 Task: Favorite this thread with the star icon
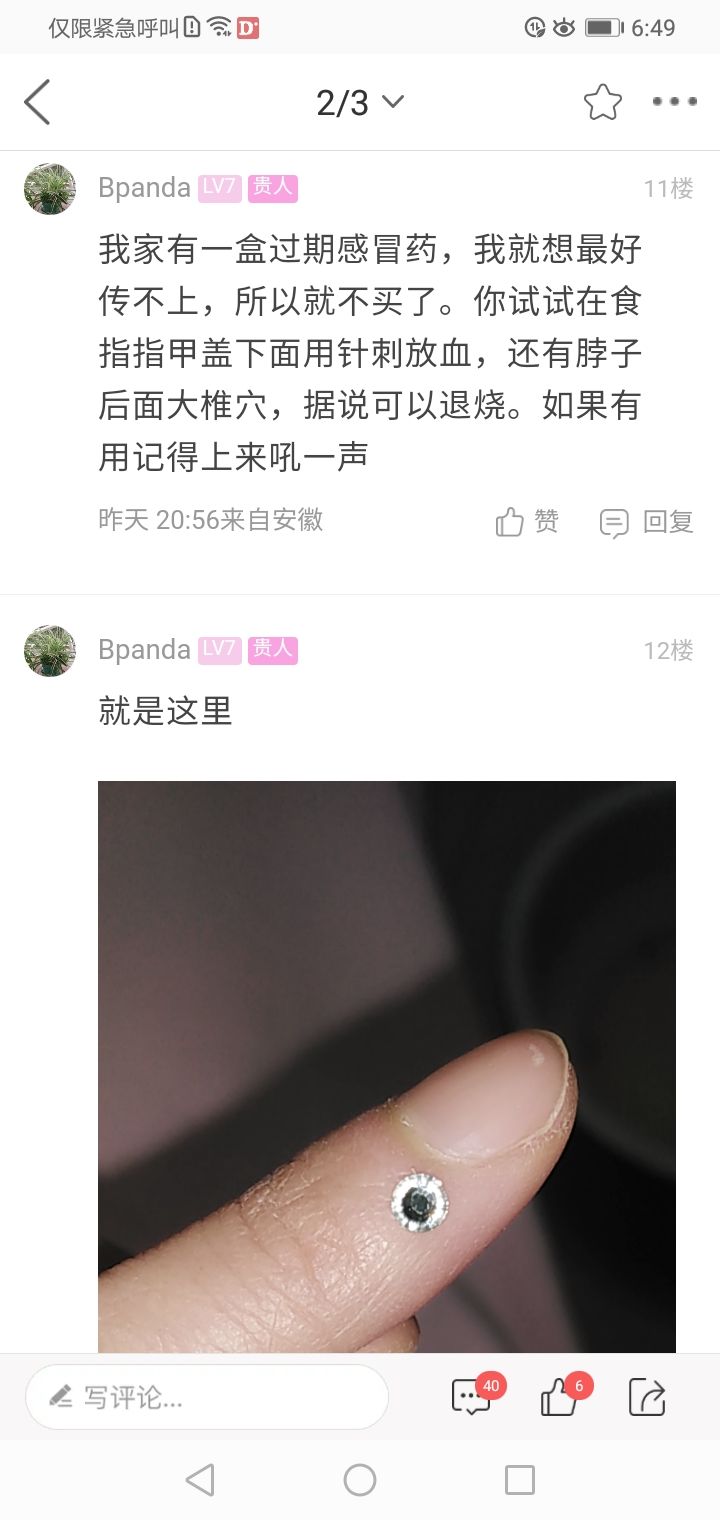coord(603,102)
